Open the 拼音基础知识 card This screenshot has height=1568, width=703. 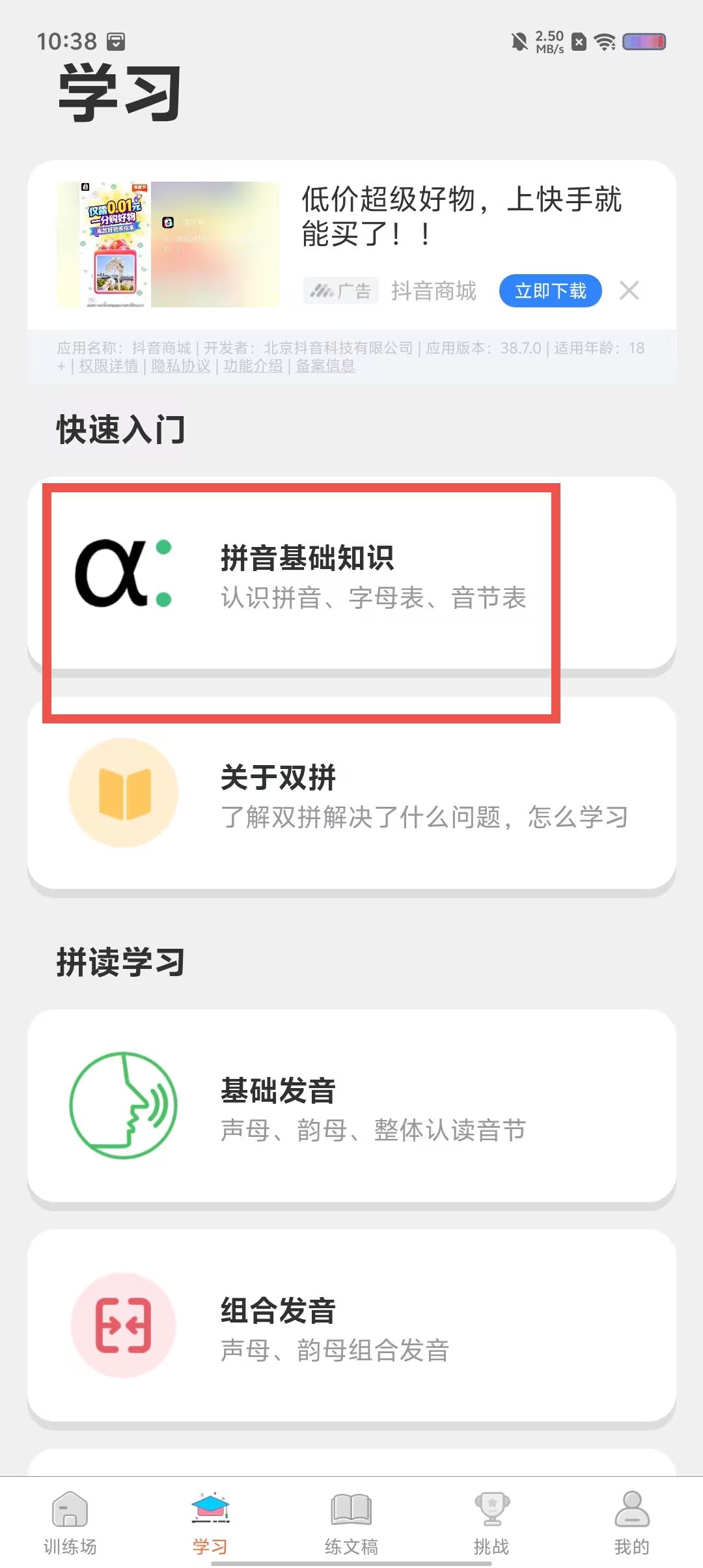(351, 573)
